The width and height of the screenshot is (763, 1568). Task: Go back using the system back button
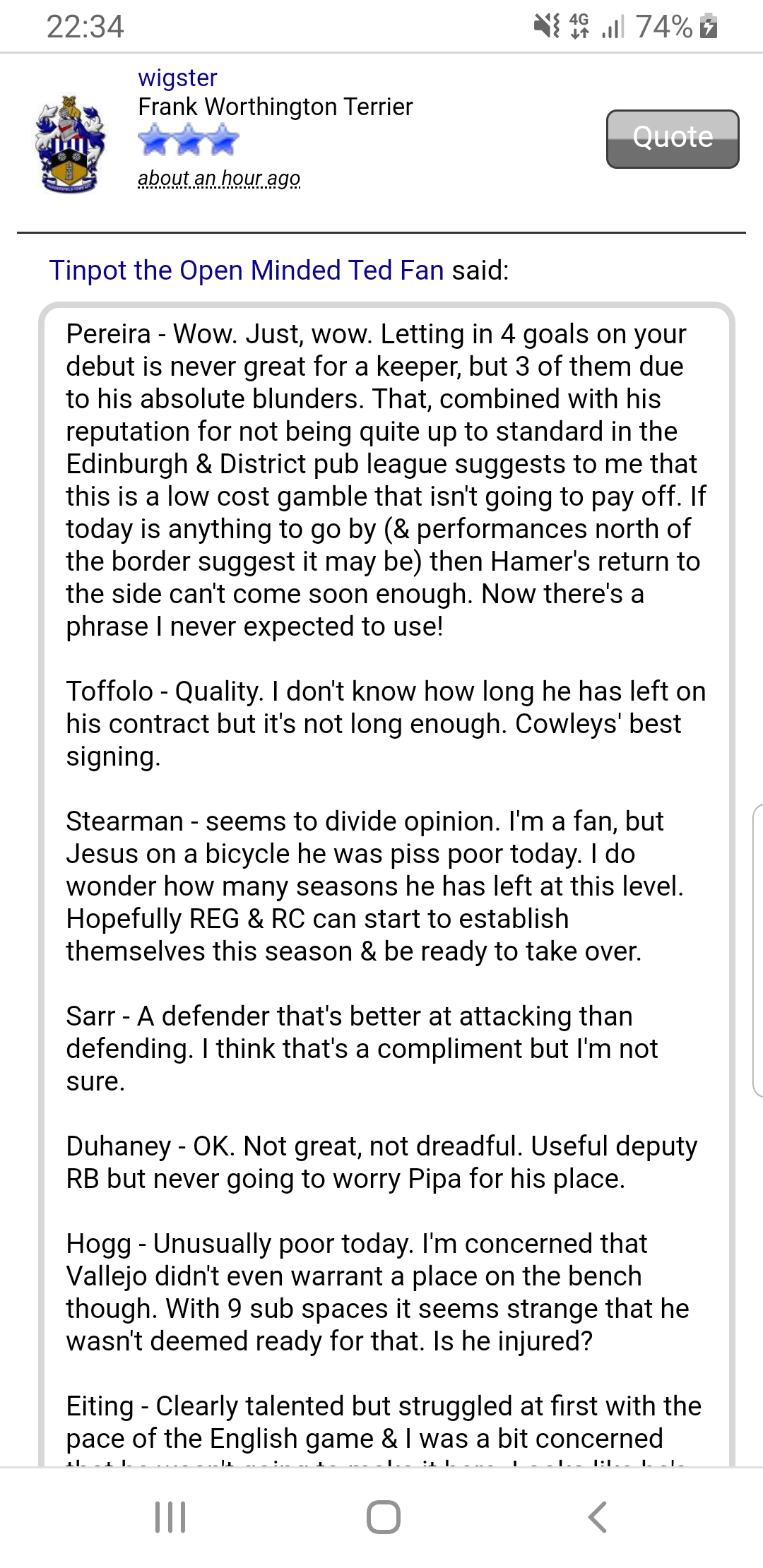coord(597,1516)
